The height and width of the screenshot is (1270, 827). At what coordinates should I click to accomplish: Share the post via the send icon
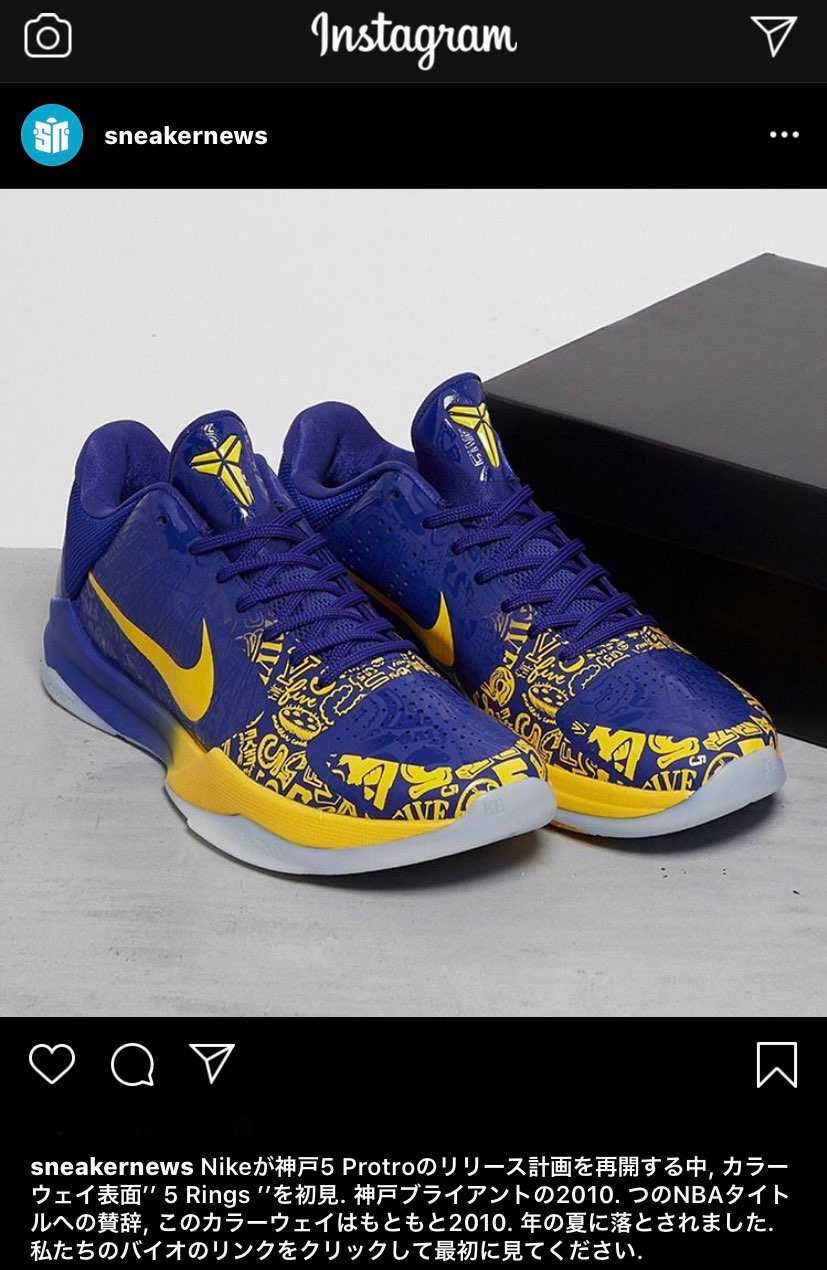tap(212, 1063)
